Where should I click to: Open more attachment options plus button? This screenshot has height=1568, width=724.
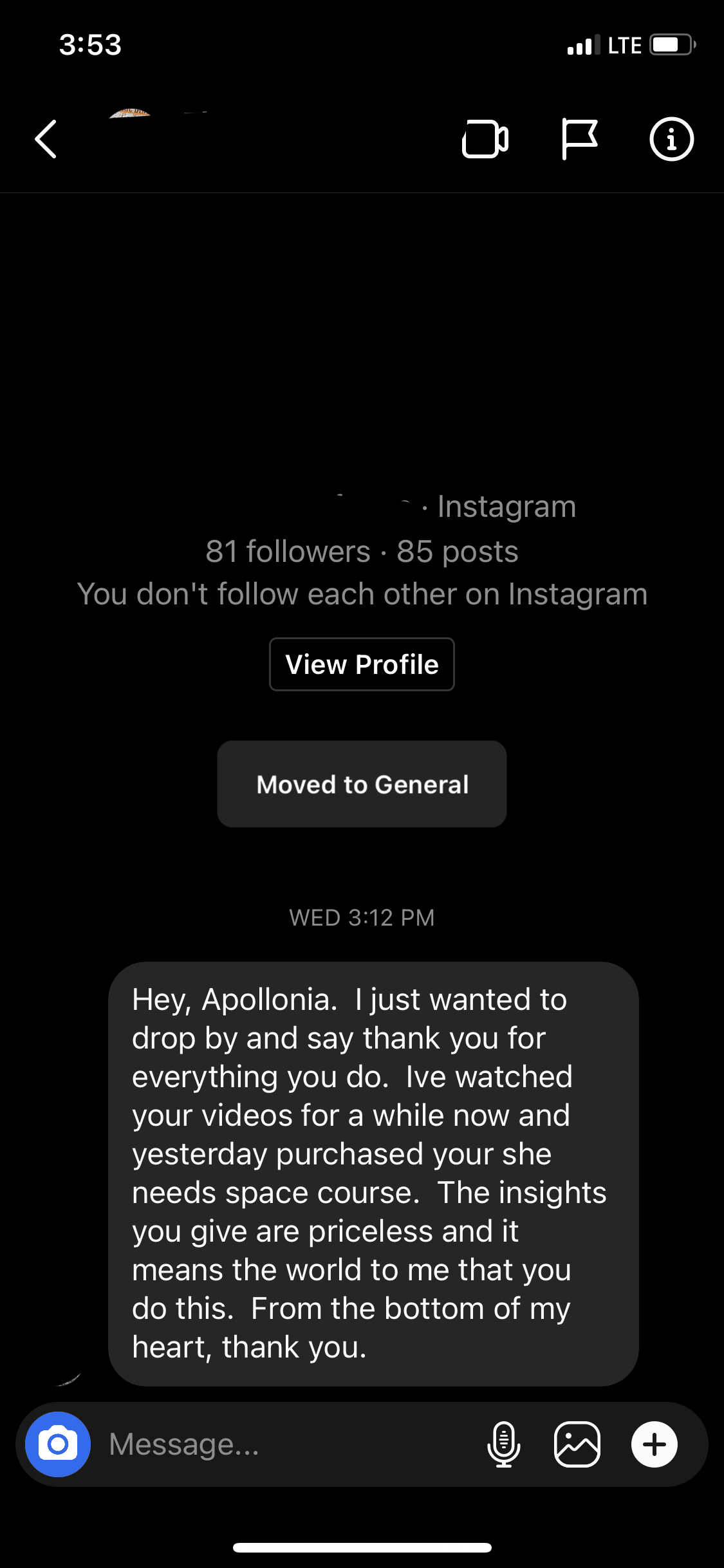(x=654, y=1444)
